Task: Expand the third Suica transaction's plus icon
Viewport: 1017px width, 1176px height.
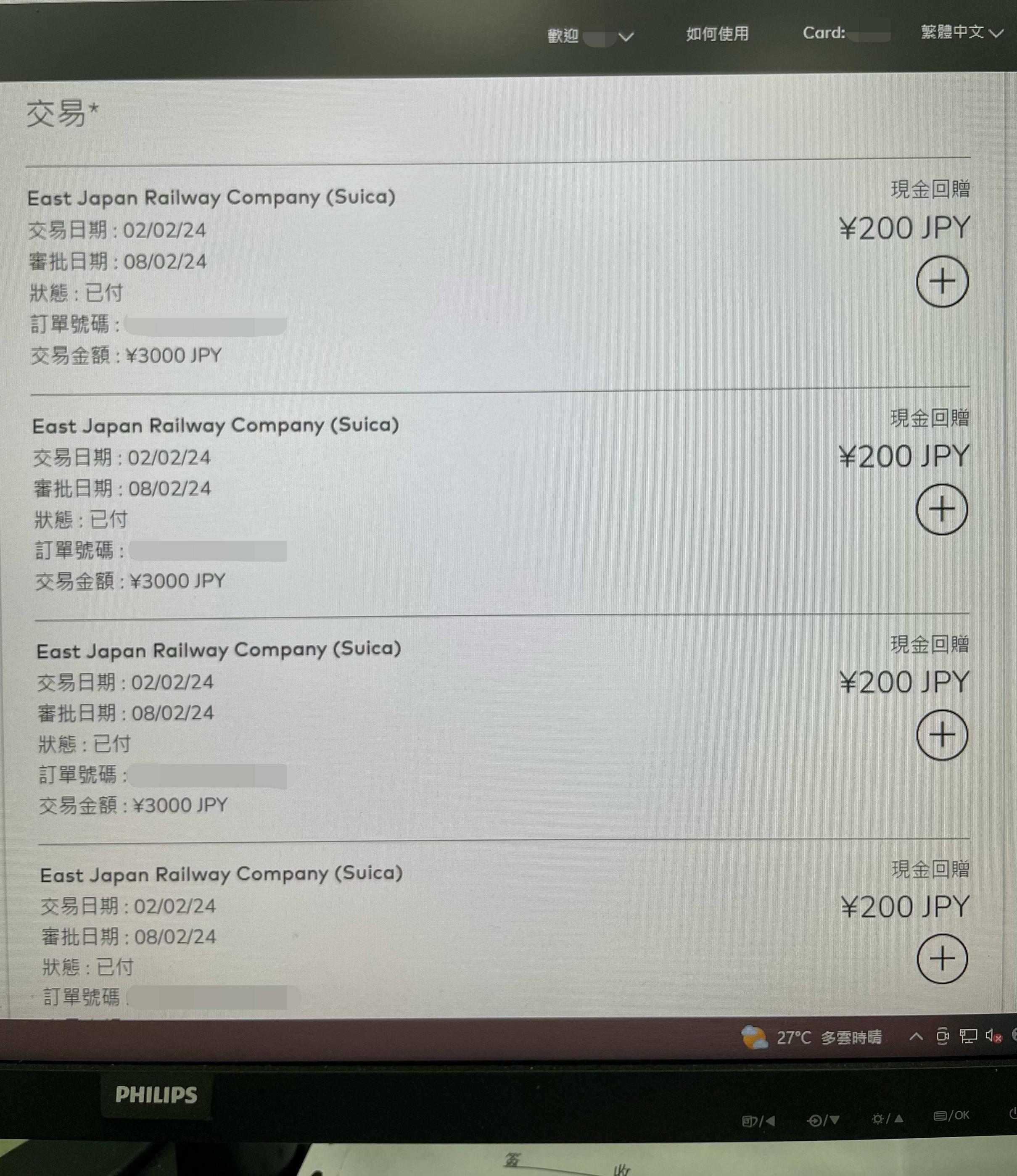Action: pos(941,735)
